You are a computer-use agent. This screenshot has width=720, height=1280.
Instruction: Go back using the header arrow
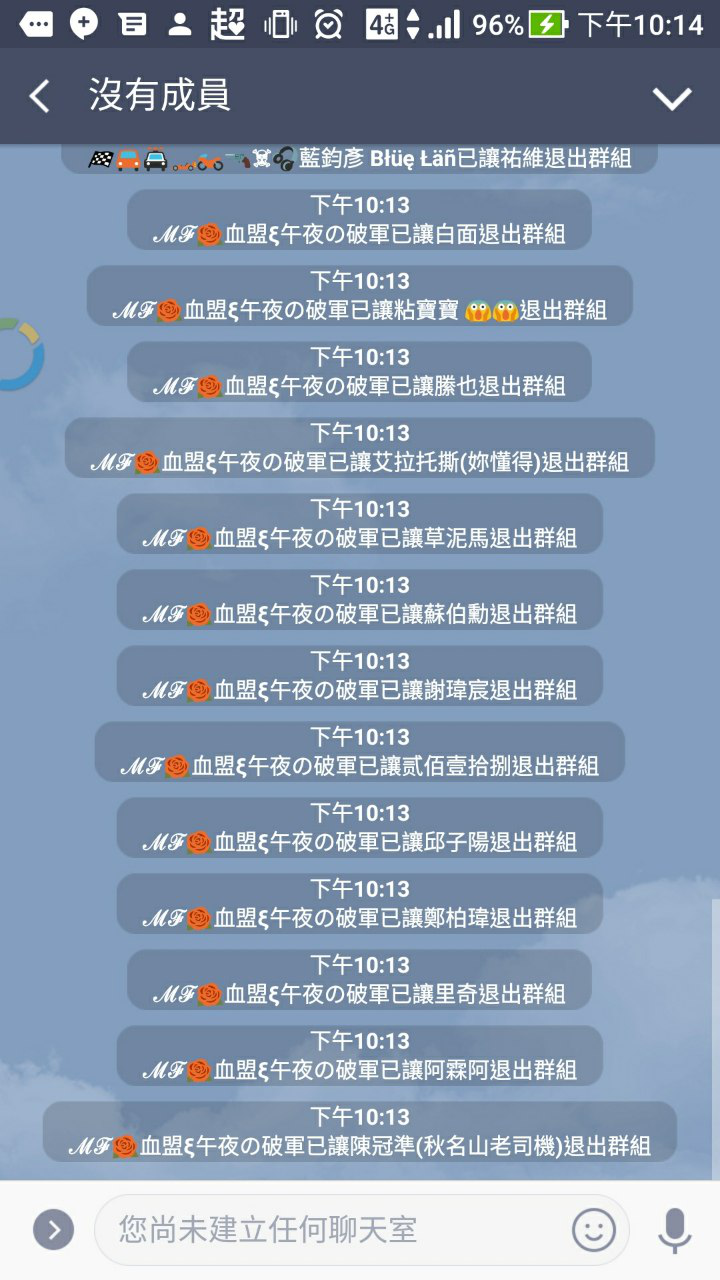39,97
